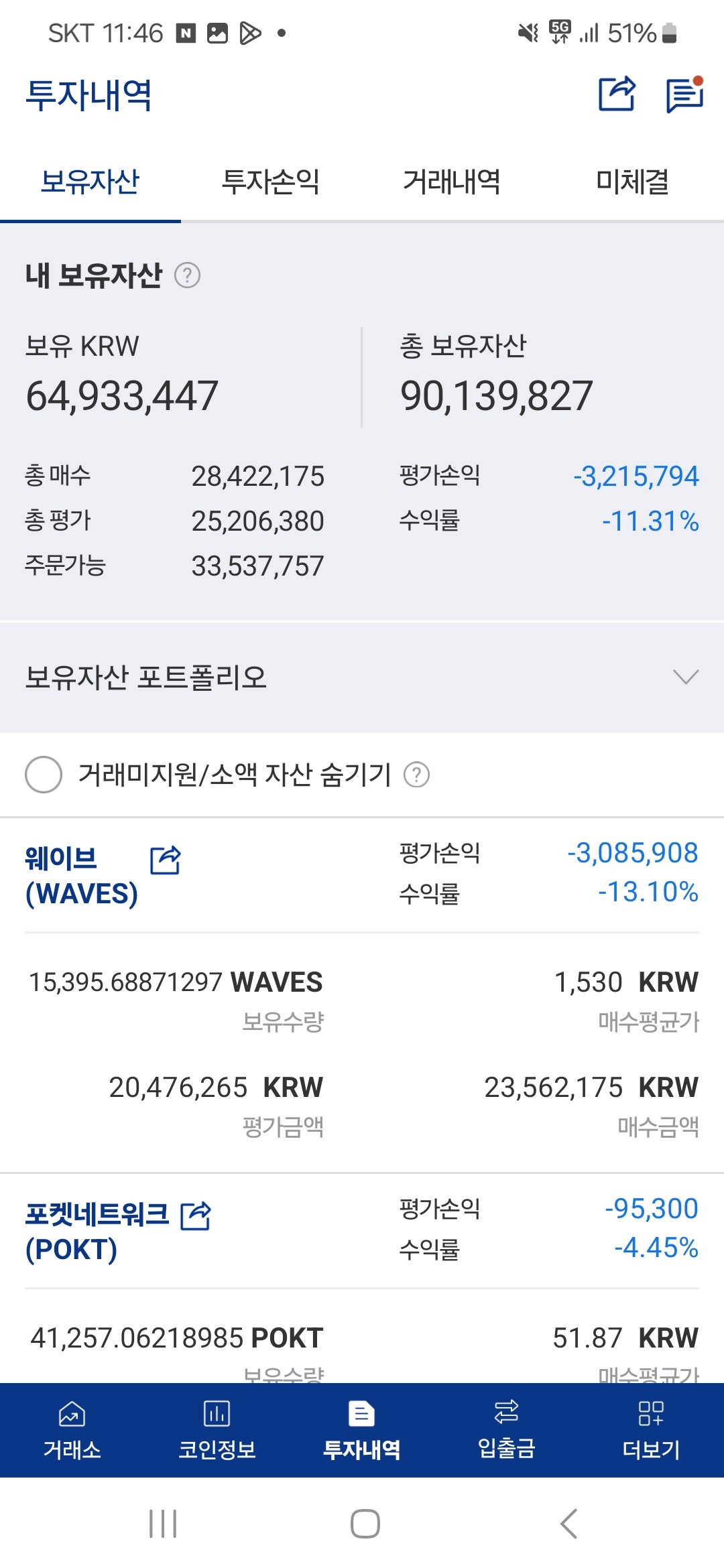The width and height of the screenshot is (724, 1568).
Task: Switch to the 투자손익 tab
Action: click(x=271, y=182)
